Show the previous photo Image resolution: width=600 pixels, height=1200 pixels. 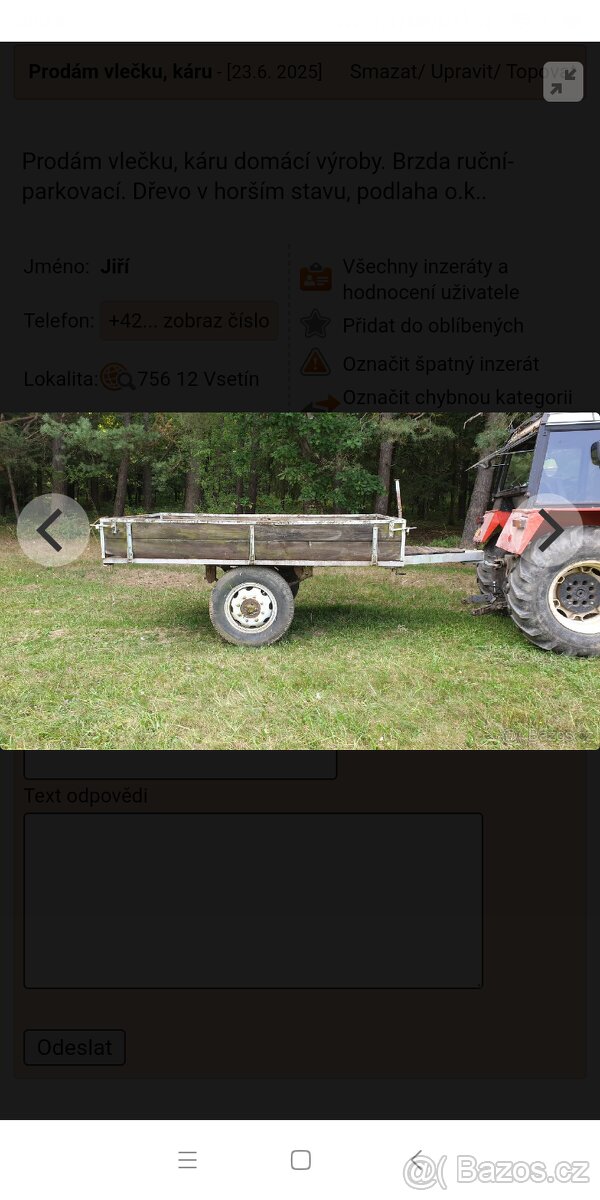click(52, 530)
